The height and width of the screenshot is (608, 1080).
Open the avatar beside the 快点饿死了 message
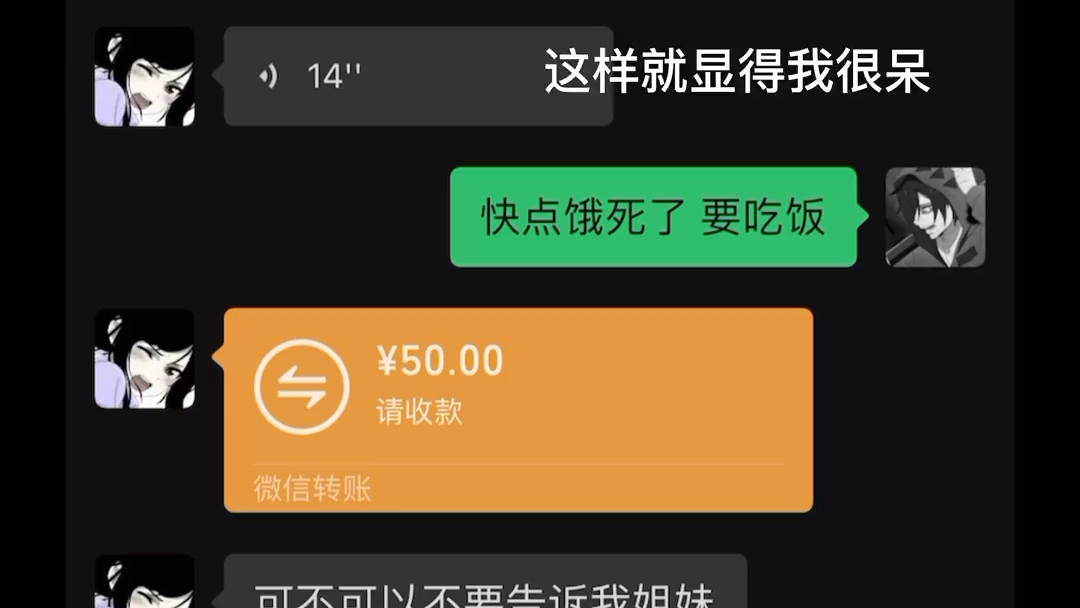(x=935, y=217)
